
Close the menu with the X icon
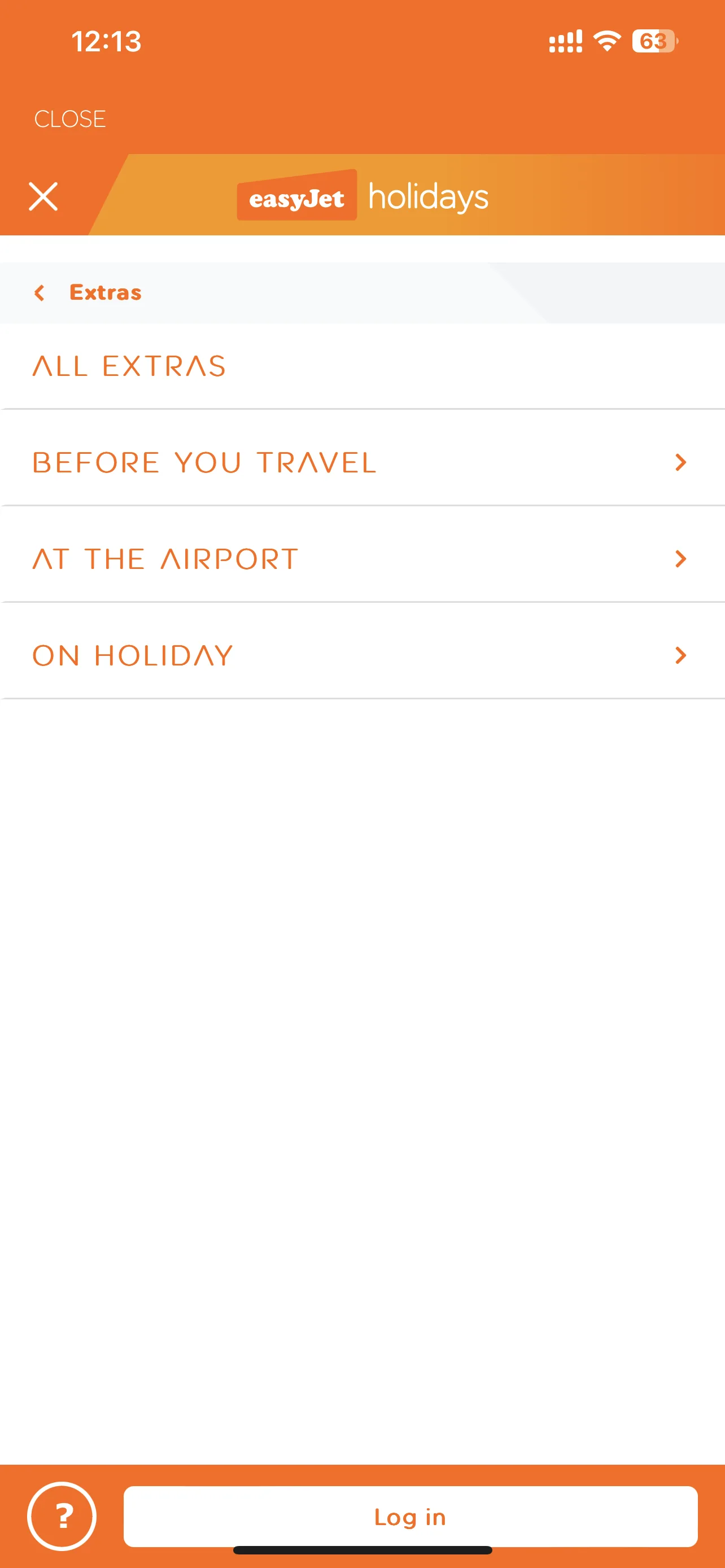click(43, 196)
